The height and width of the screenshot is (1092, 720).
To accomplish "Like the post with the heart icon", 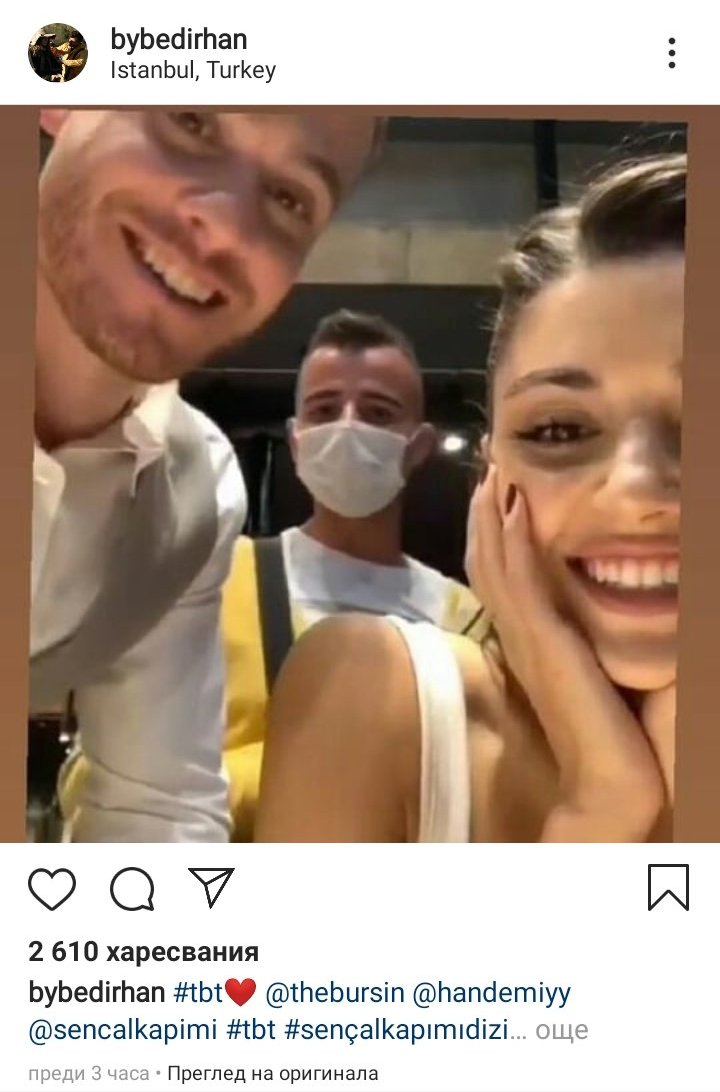I will (52, 889).
